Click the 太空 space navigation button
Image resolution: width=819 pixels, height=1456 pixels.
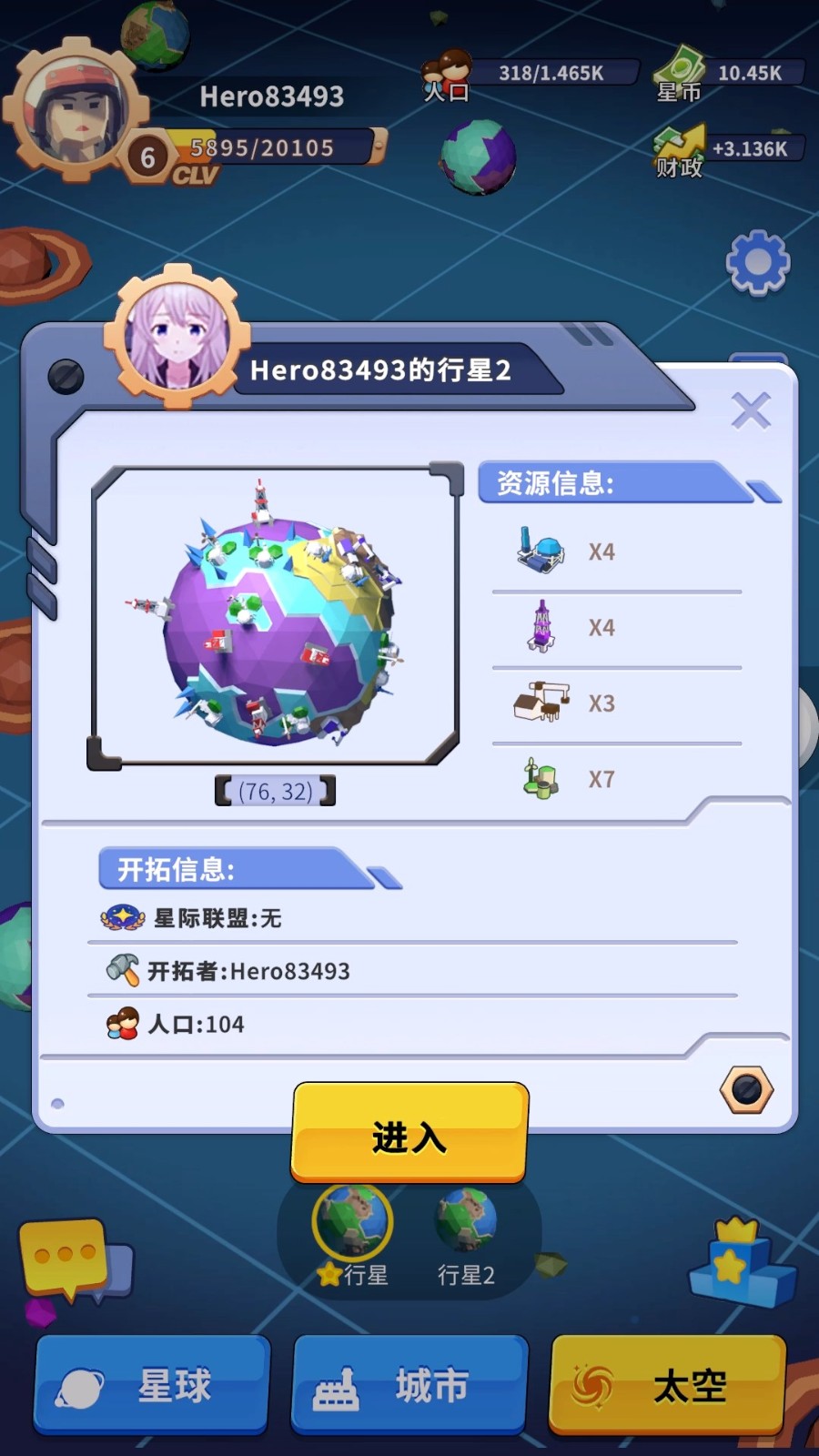[667, 1386]
